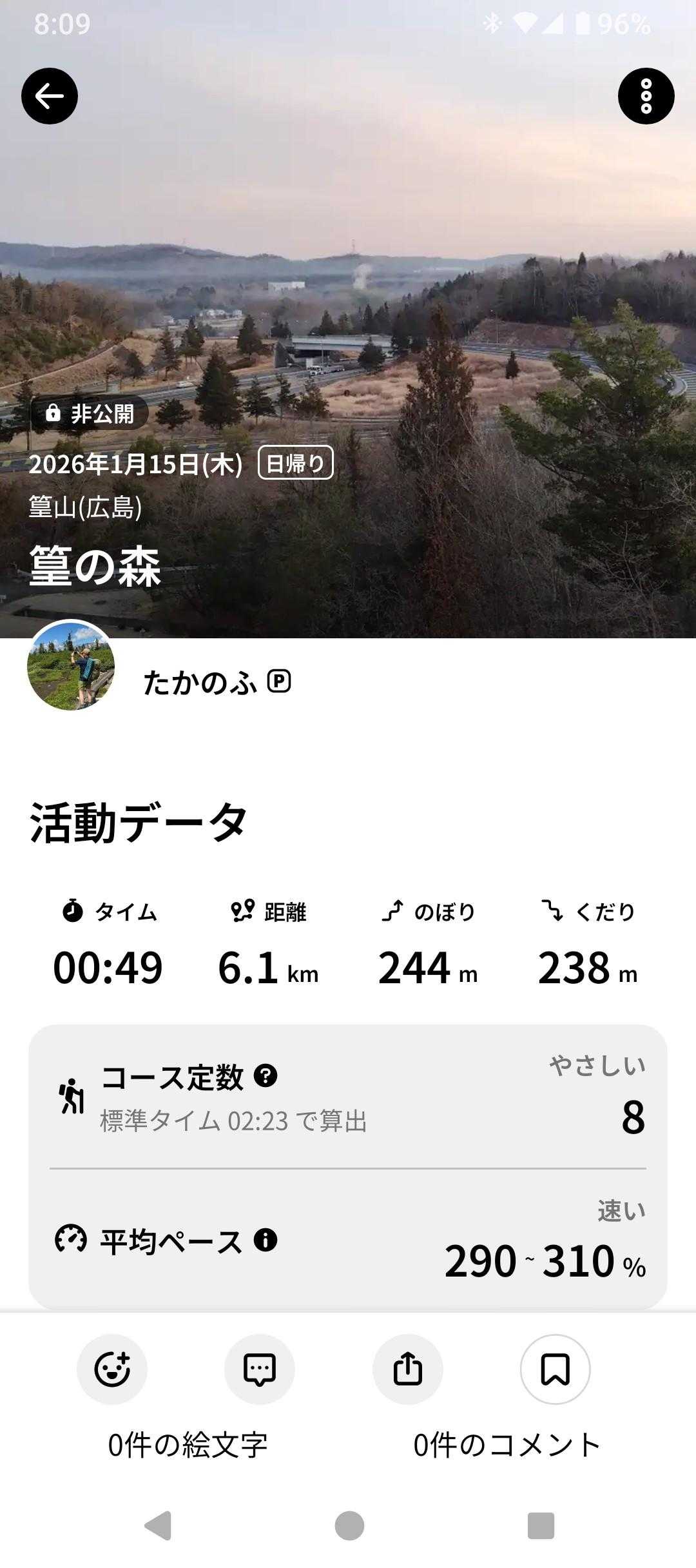View info about 平均ペース
Viewport: 696px width, 1568px height.
coord(266,1240)
